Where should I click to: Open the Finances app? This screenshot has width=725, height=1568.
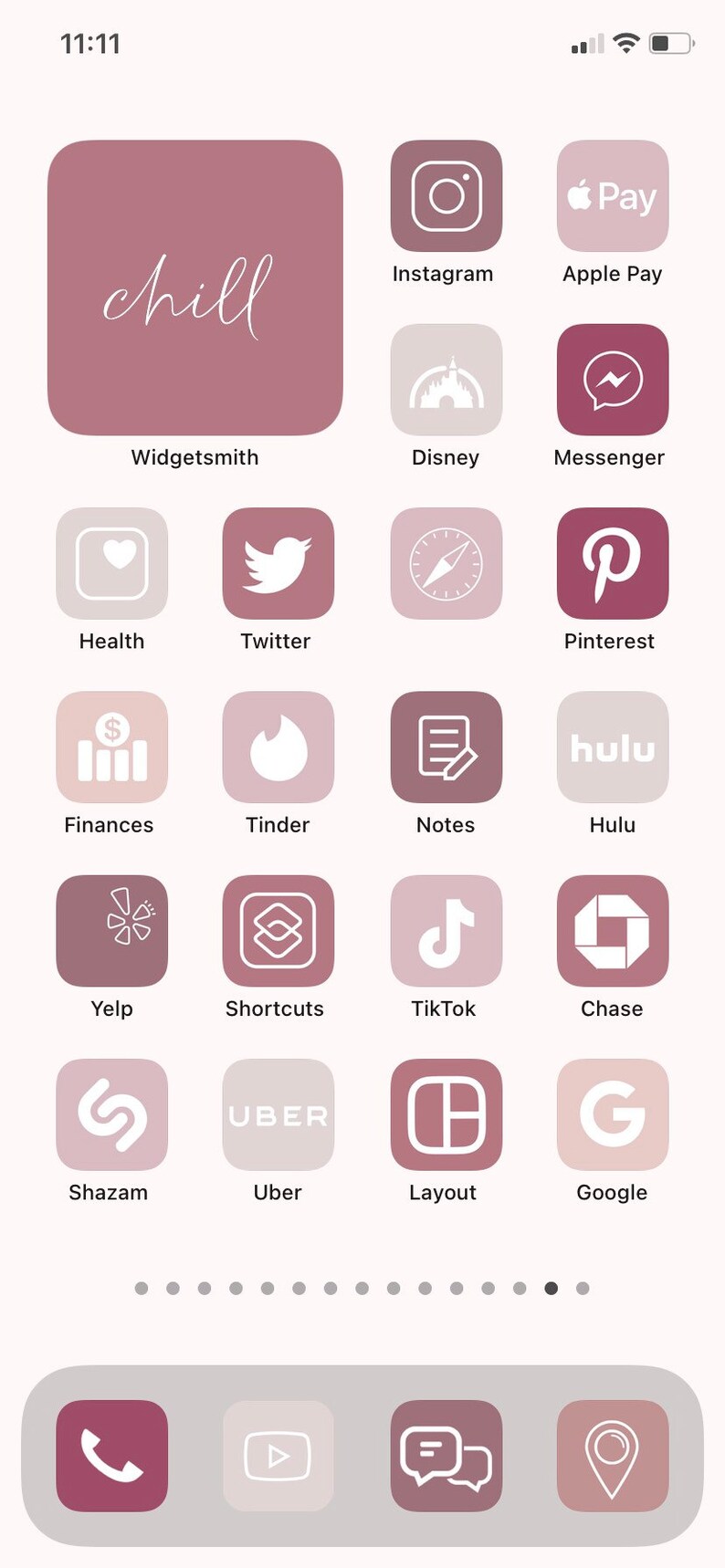[x=111, y=747]
